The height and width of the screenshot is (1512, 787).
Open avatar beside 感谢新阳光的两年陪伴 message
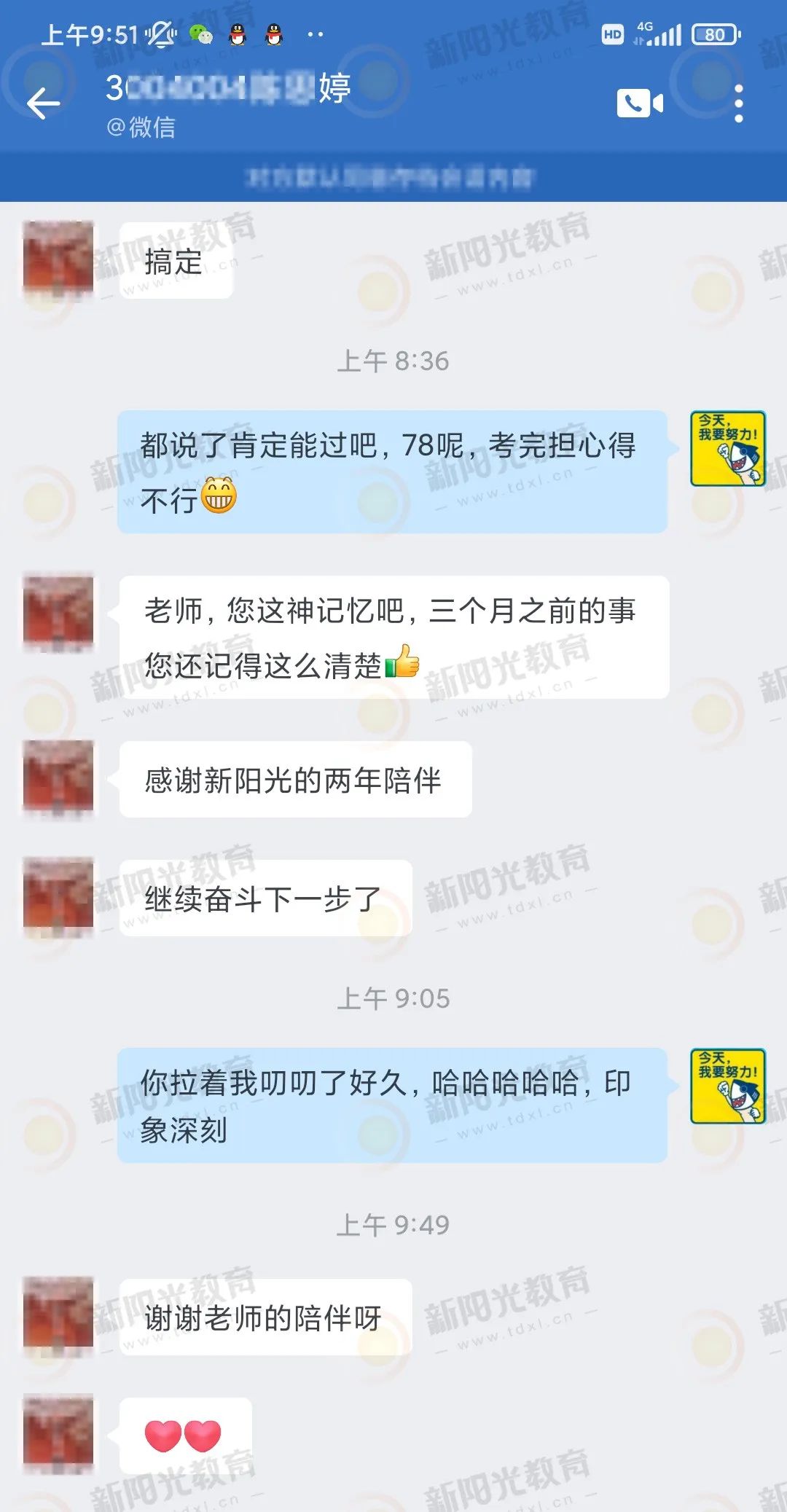(58, 777)
